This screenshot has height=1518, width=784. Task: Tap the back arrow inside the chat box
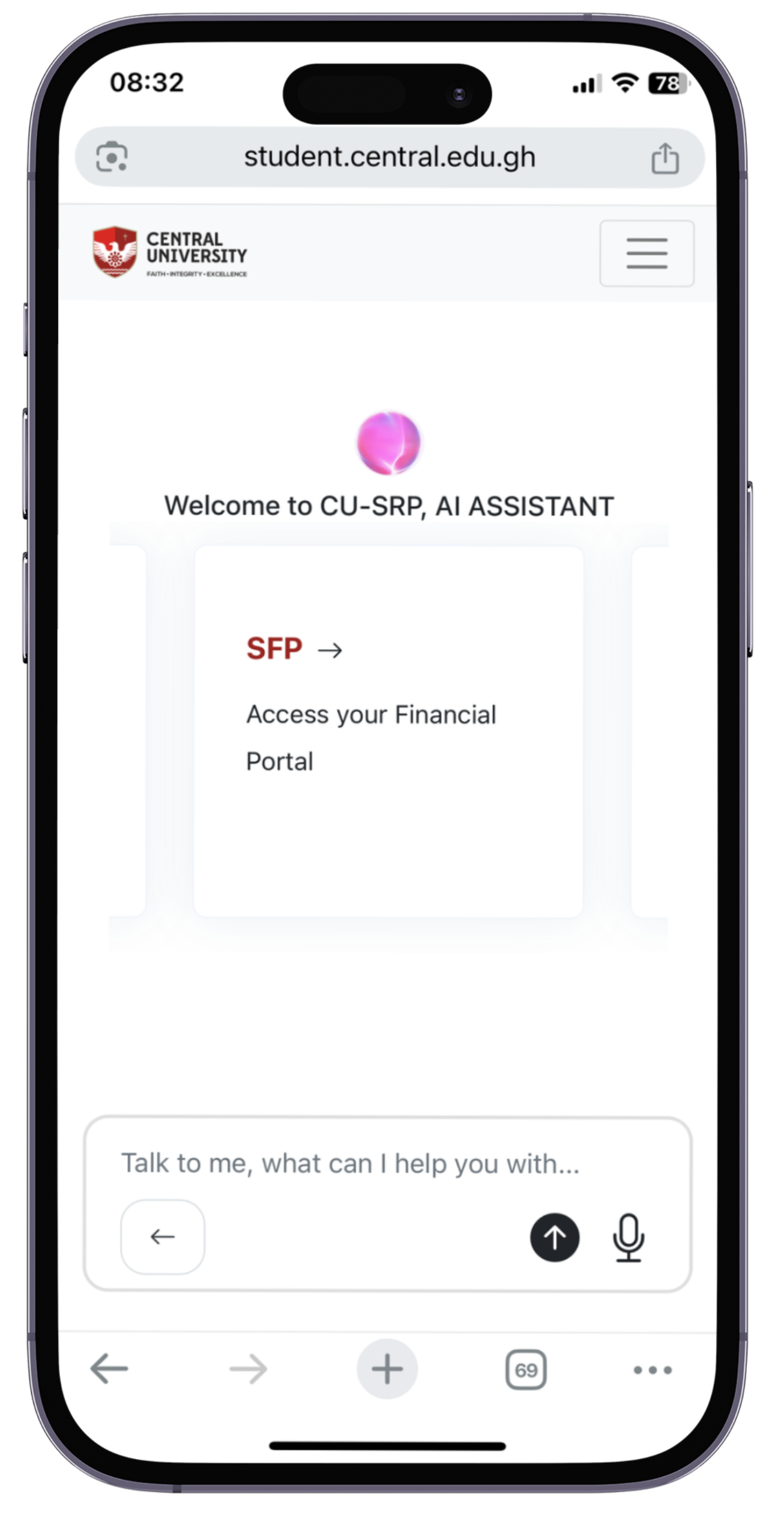(x=162, y=1236)
